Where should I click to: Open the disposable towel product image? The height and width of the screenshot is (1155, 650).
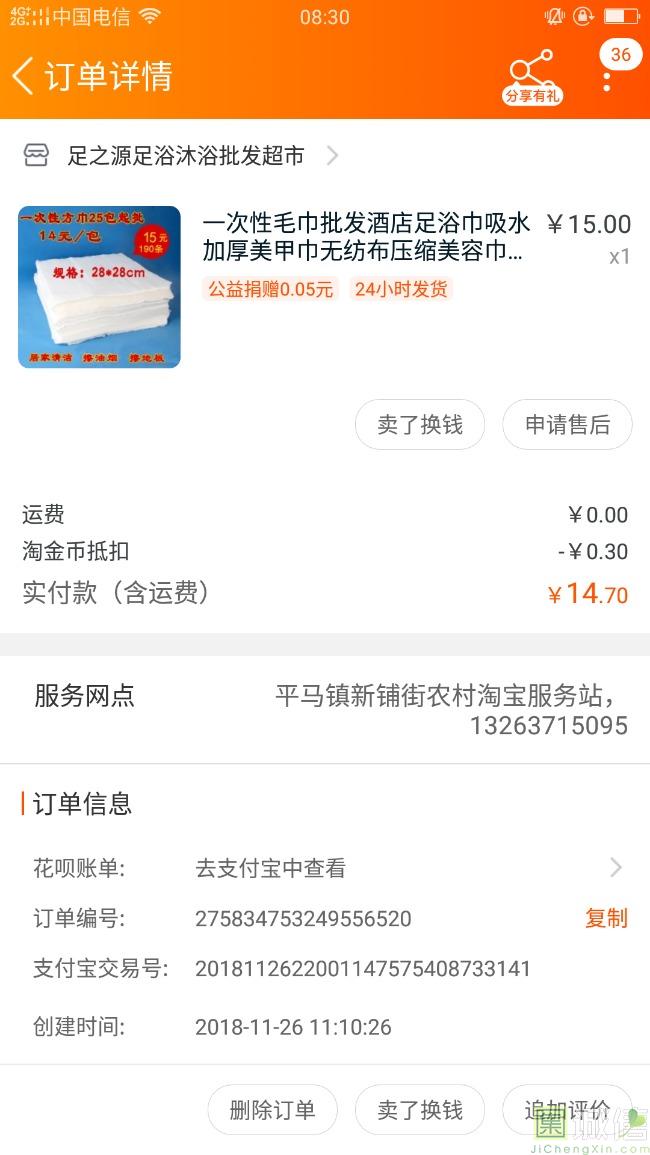click(x=99, y=287)
